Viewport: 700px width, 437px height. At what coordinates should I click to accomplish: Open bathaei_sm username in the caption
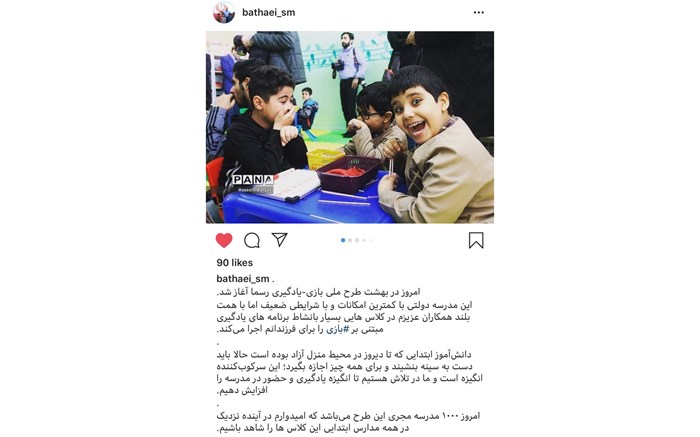click(x=243, y=278)
